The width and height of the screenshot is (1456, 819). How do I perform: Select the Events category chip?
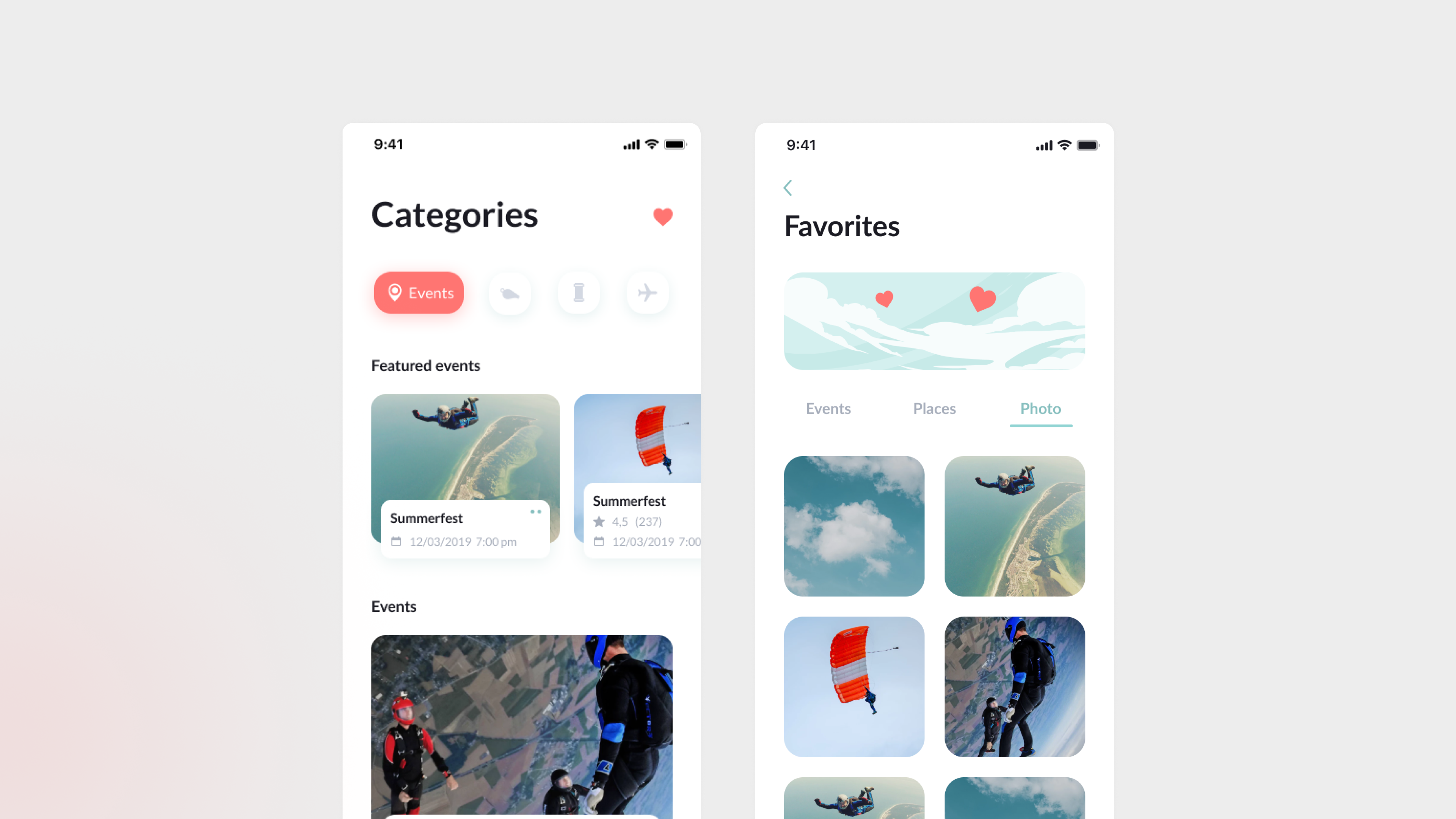pos(419,293)
